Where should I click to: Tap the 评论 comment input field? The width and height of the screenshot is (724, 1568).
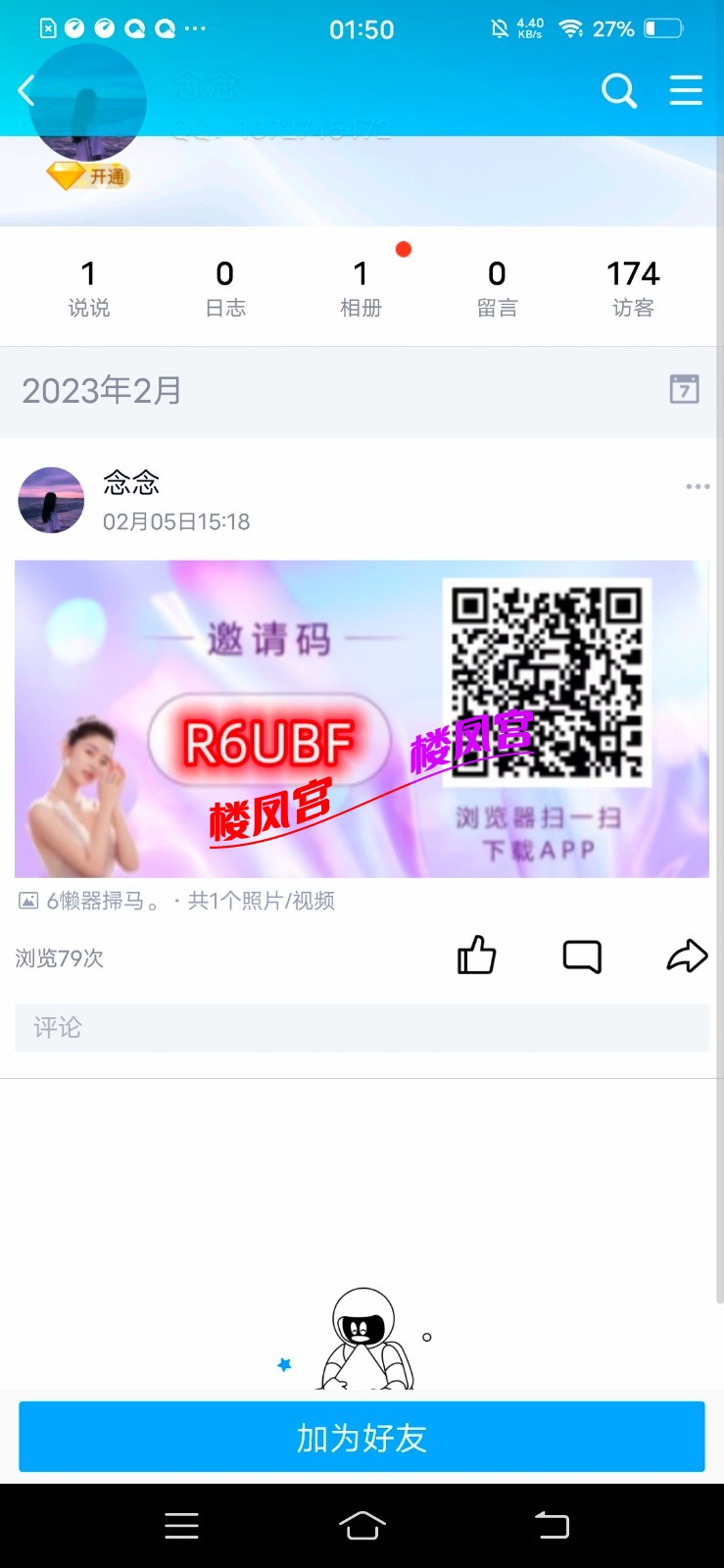point(362,1027)
